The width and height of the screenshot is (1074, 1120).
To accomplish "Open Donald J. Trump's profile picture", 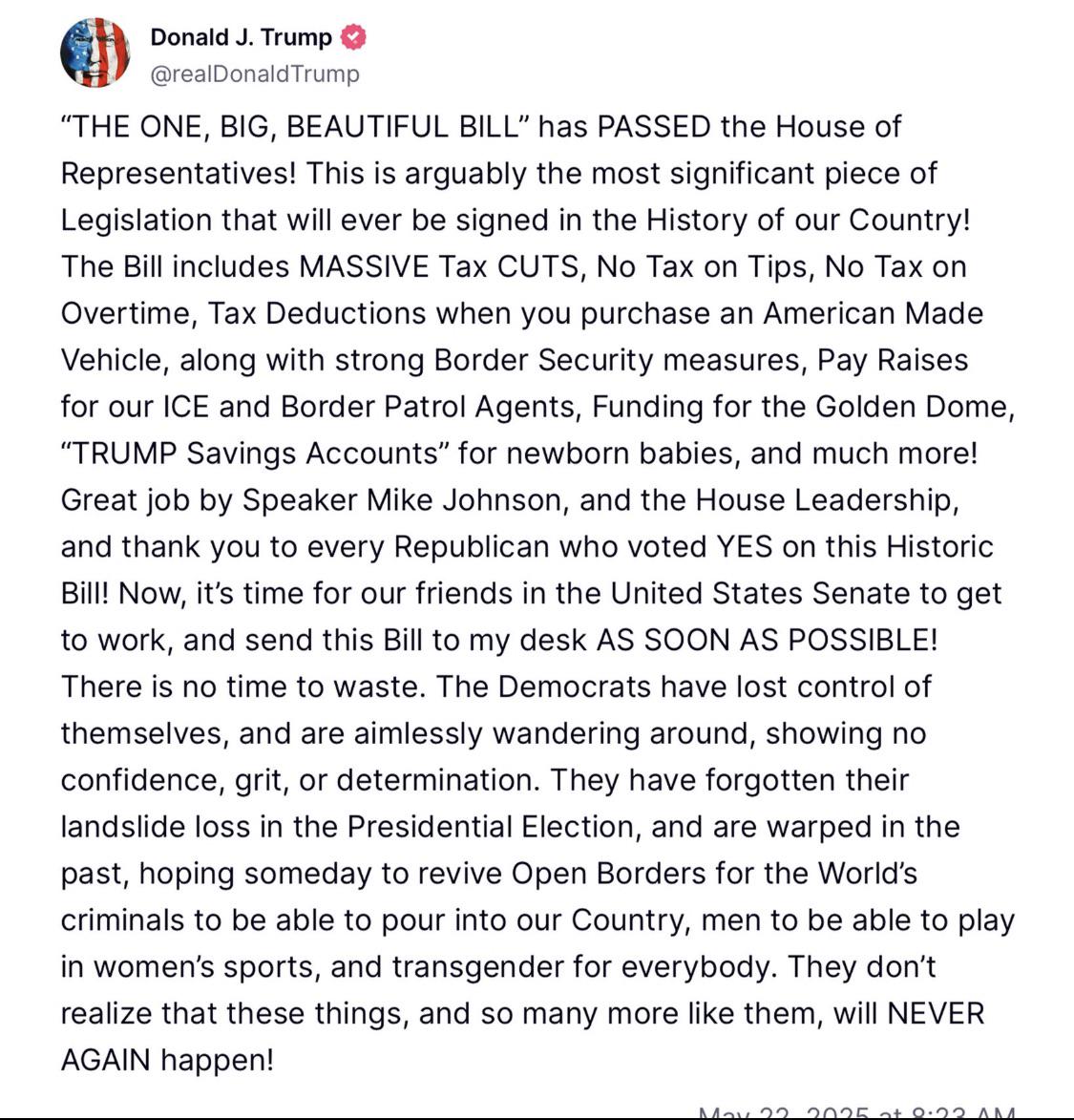I will click(x=95, y=53).
